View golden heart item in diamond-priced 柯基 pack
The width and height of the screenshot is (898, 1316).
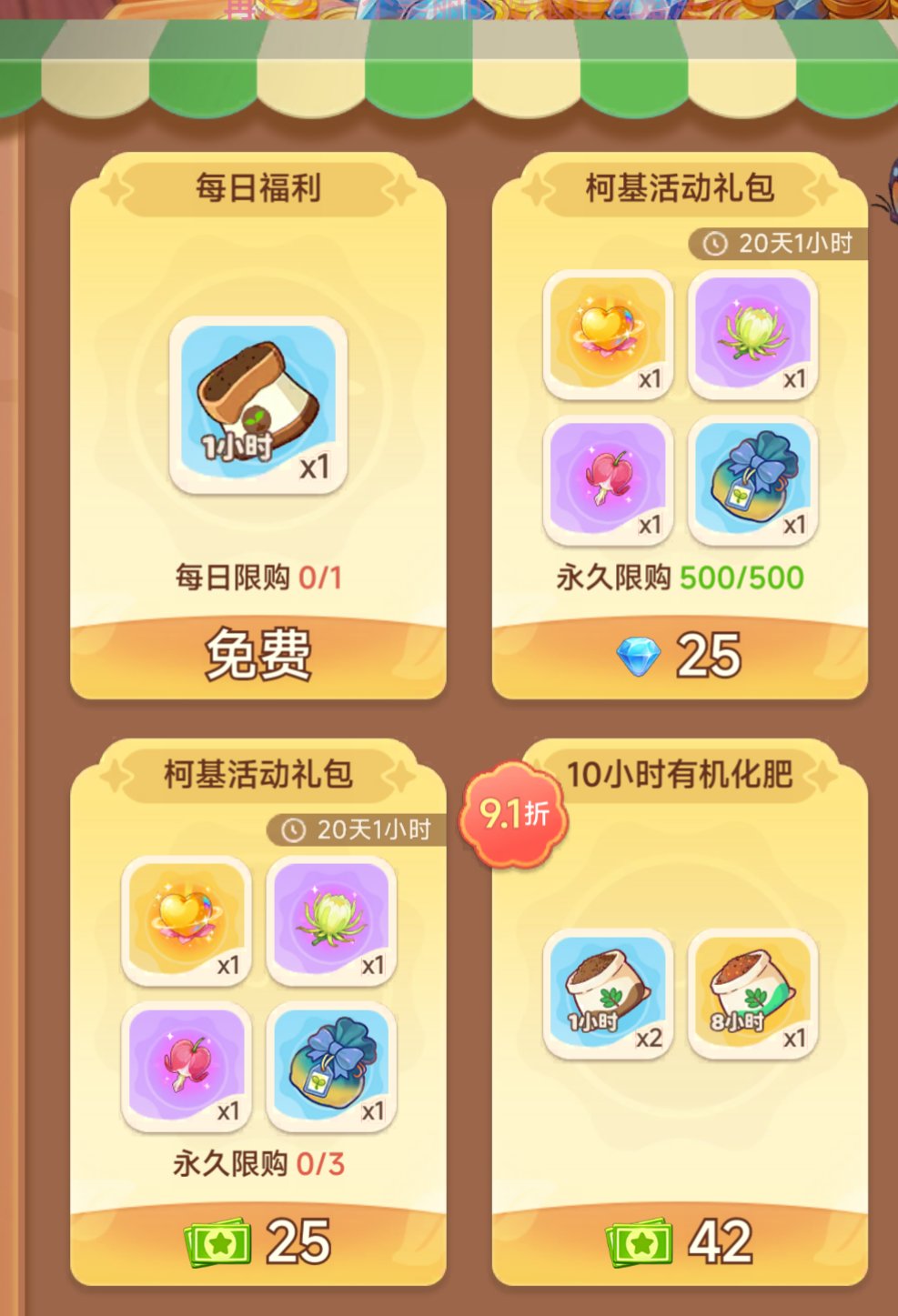(x=608, y=334)
